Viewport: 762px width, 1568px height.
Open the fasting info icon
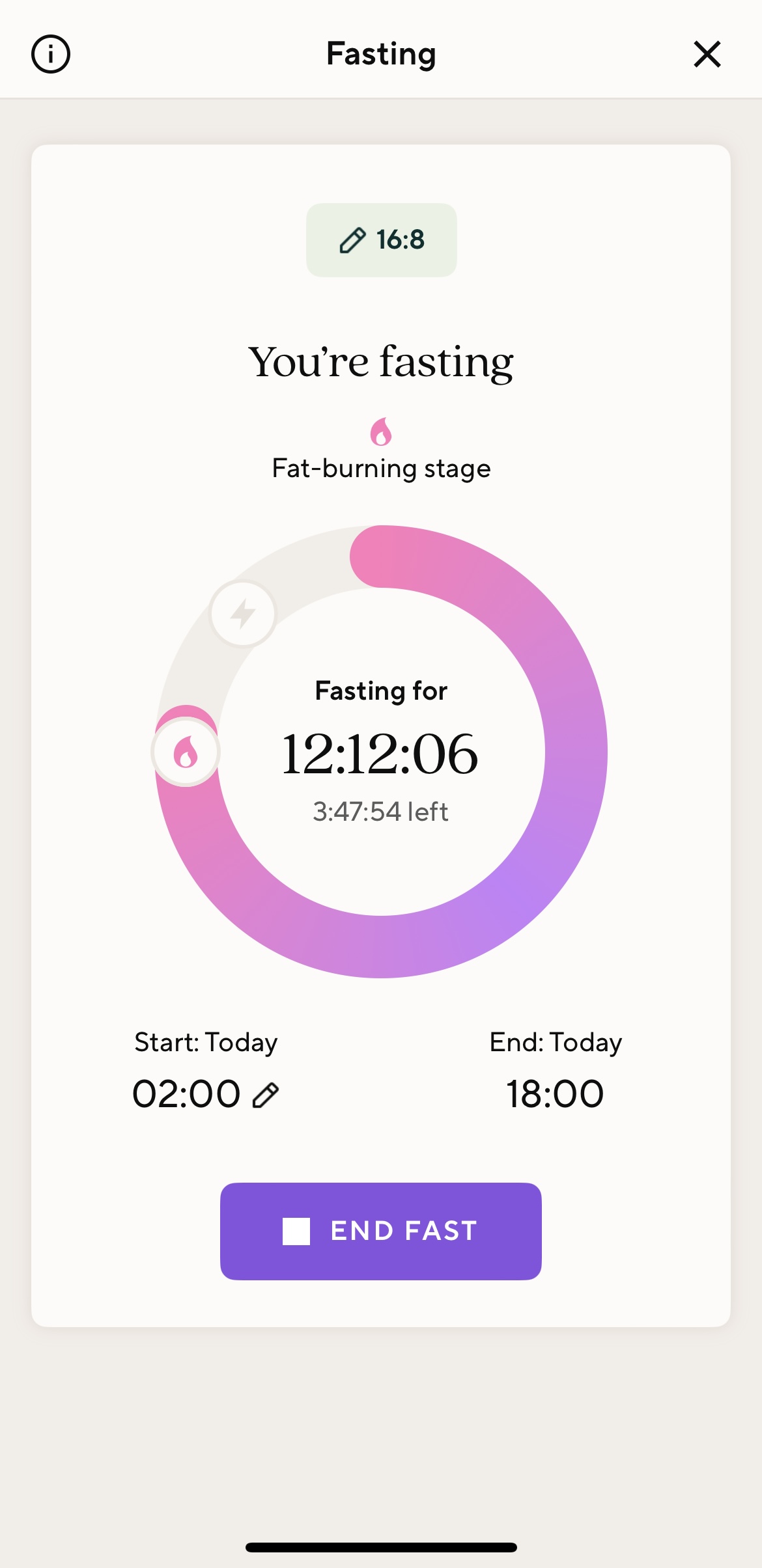[x=51, y=54]
